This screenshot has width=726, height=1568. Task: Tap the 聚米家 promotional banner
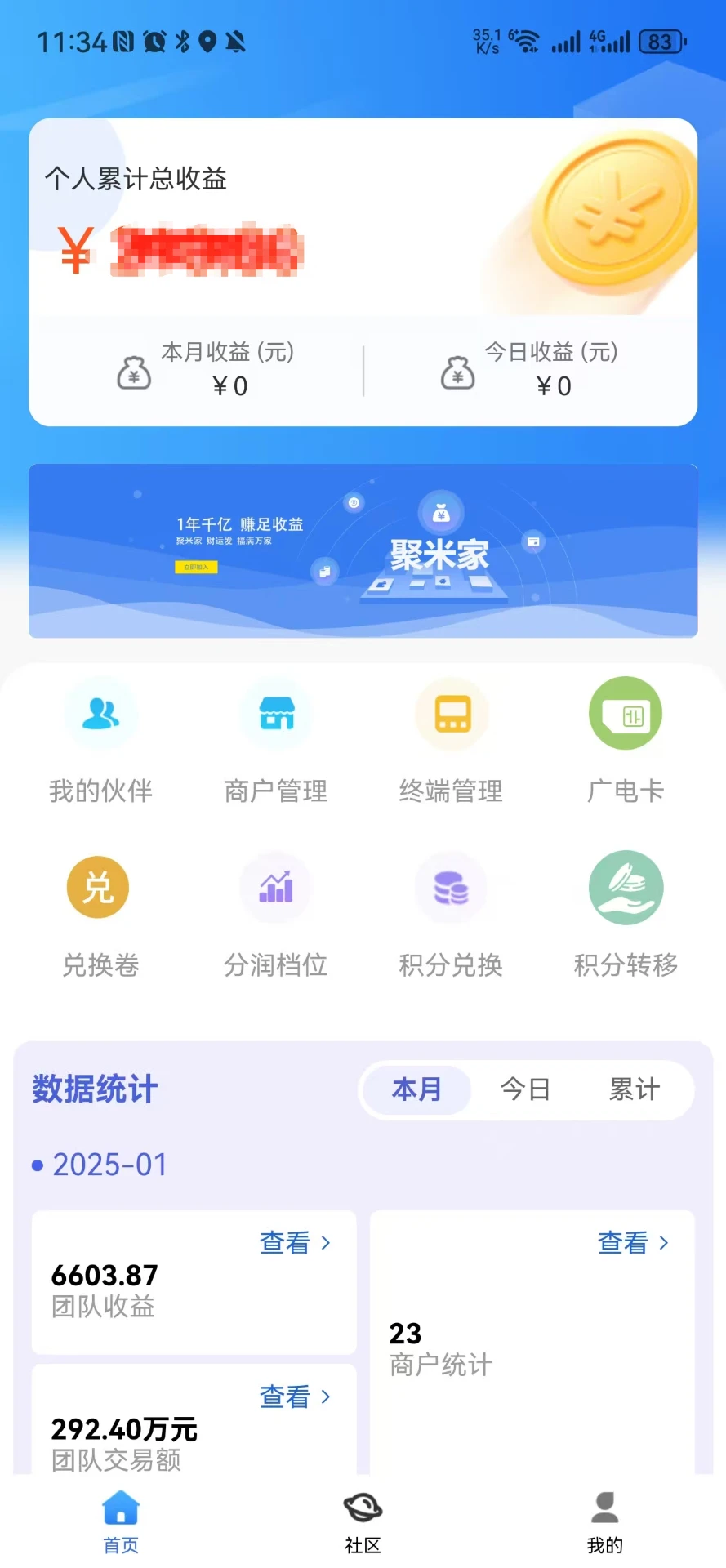click(x=363, y=550)
